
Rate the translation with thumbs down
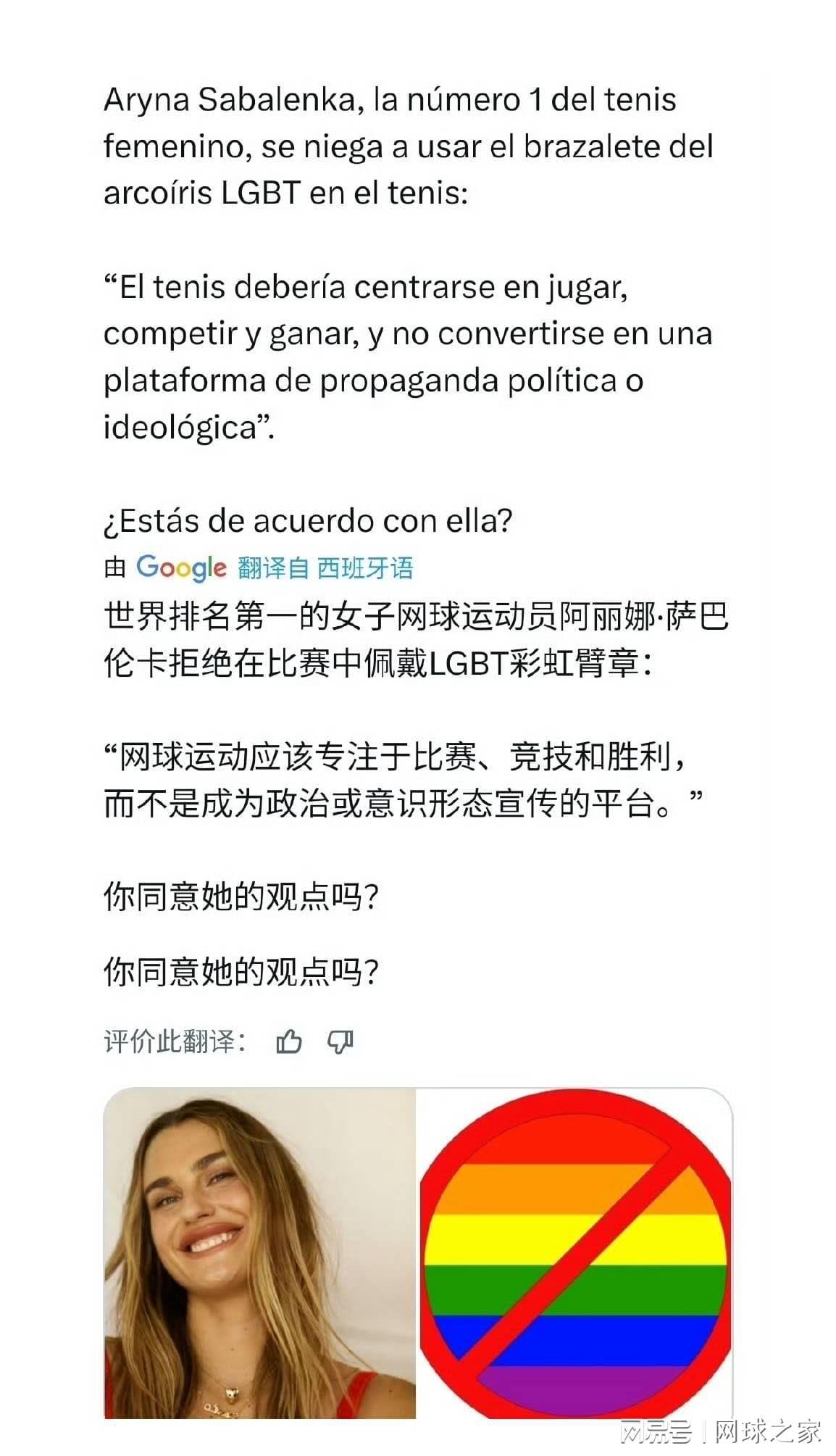coord(340,1042)
